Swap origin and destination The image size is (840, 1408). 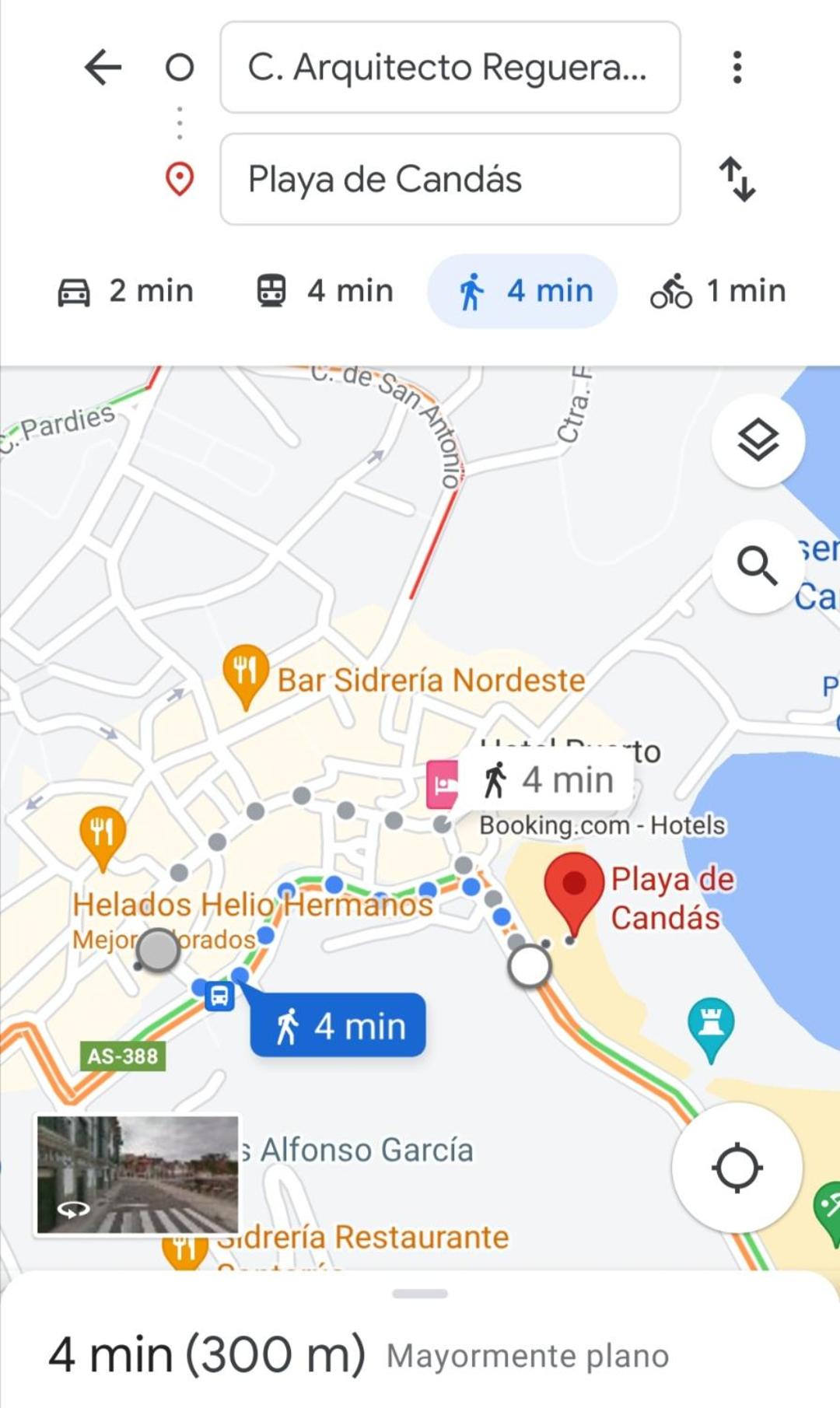(x=737, y=179)
